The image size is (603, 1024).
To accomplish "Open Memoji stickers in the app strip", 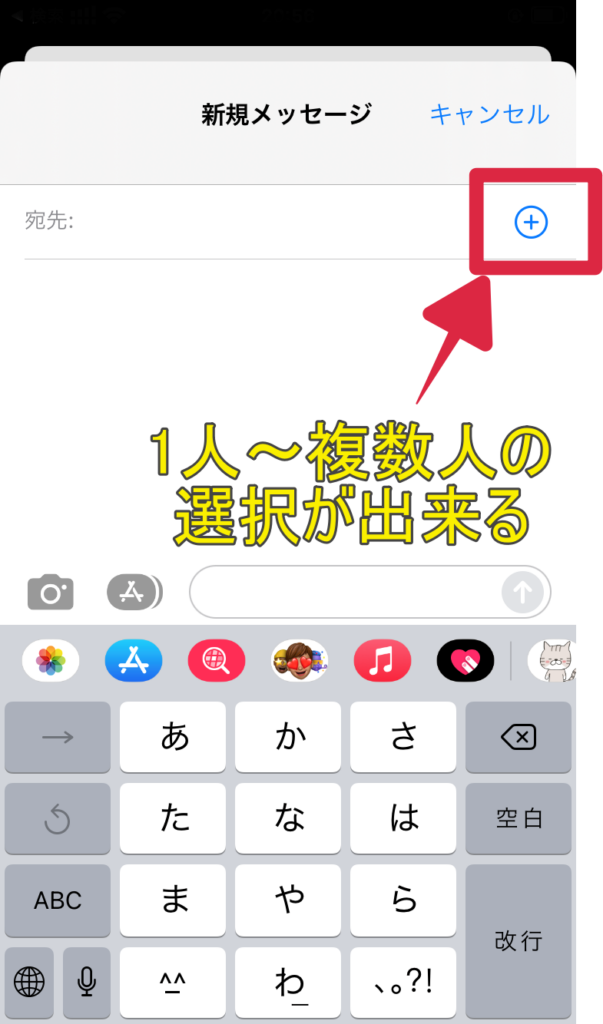I will click(300, 660).
